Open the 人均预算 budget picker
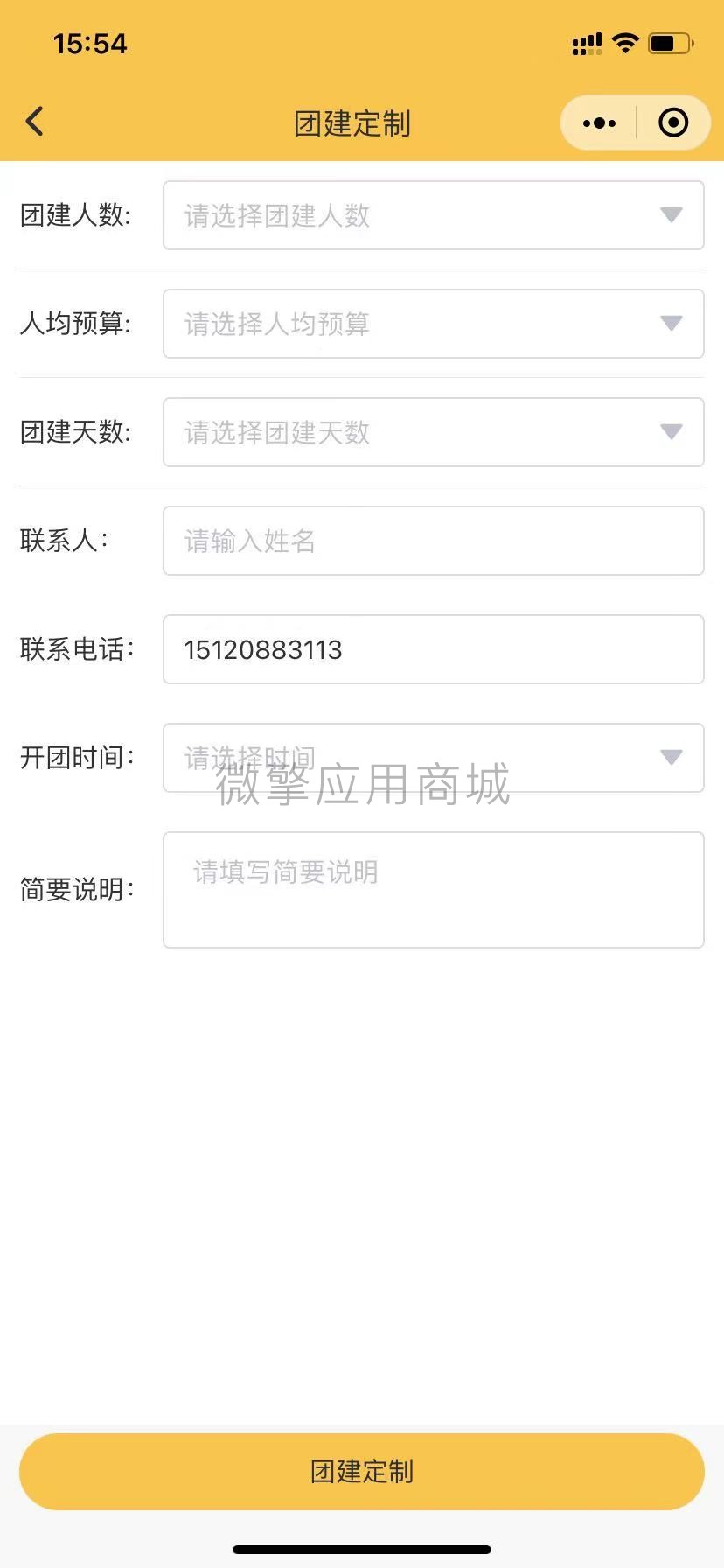 (x=433, y=324)
